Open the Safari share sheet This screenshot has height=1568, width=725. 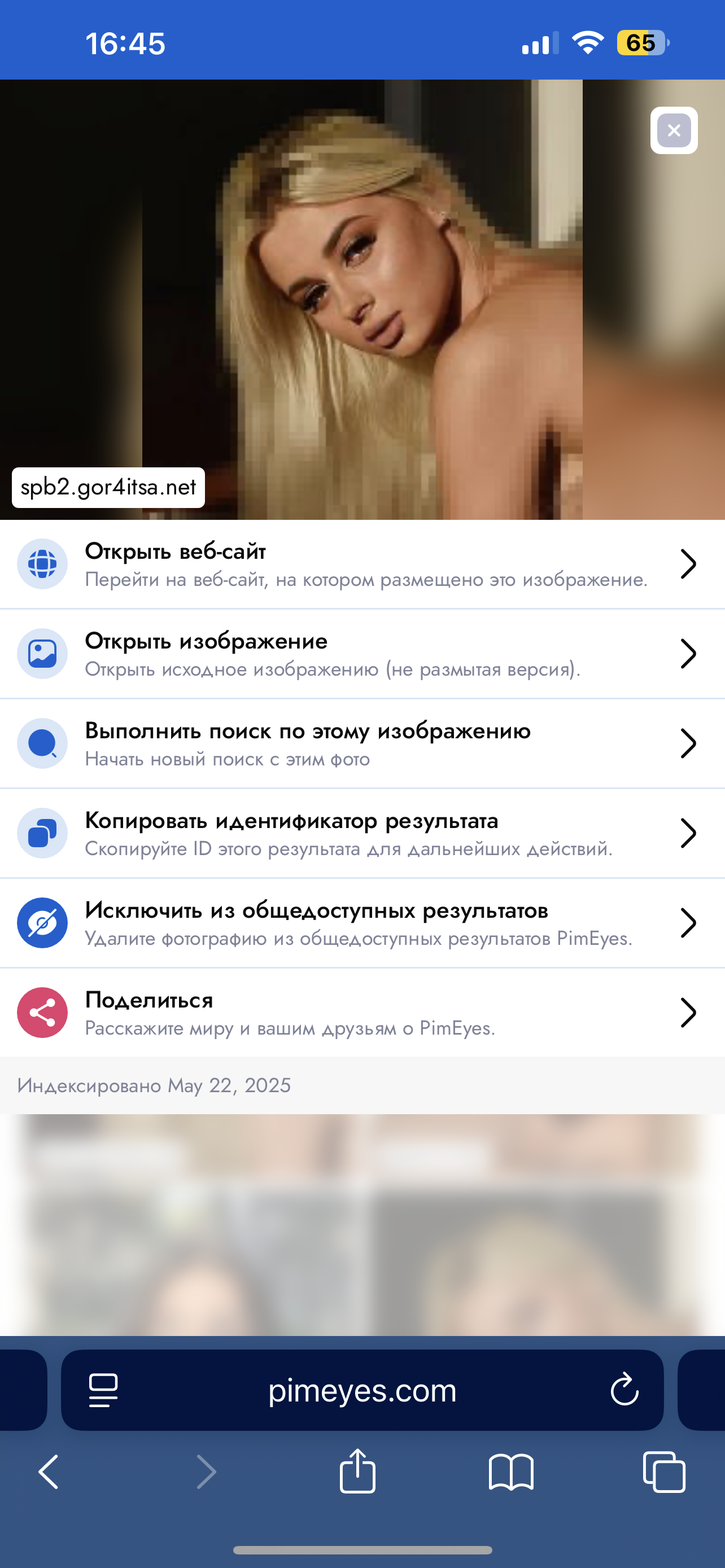tap(357, 1471)
